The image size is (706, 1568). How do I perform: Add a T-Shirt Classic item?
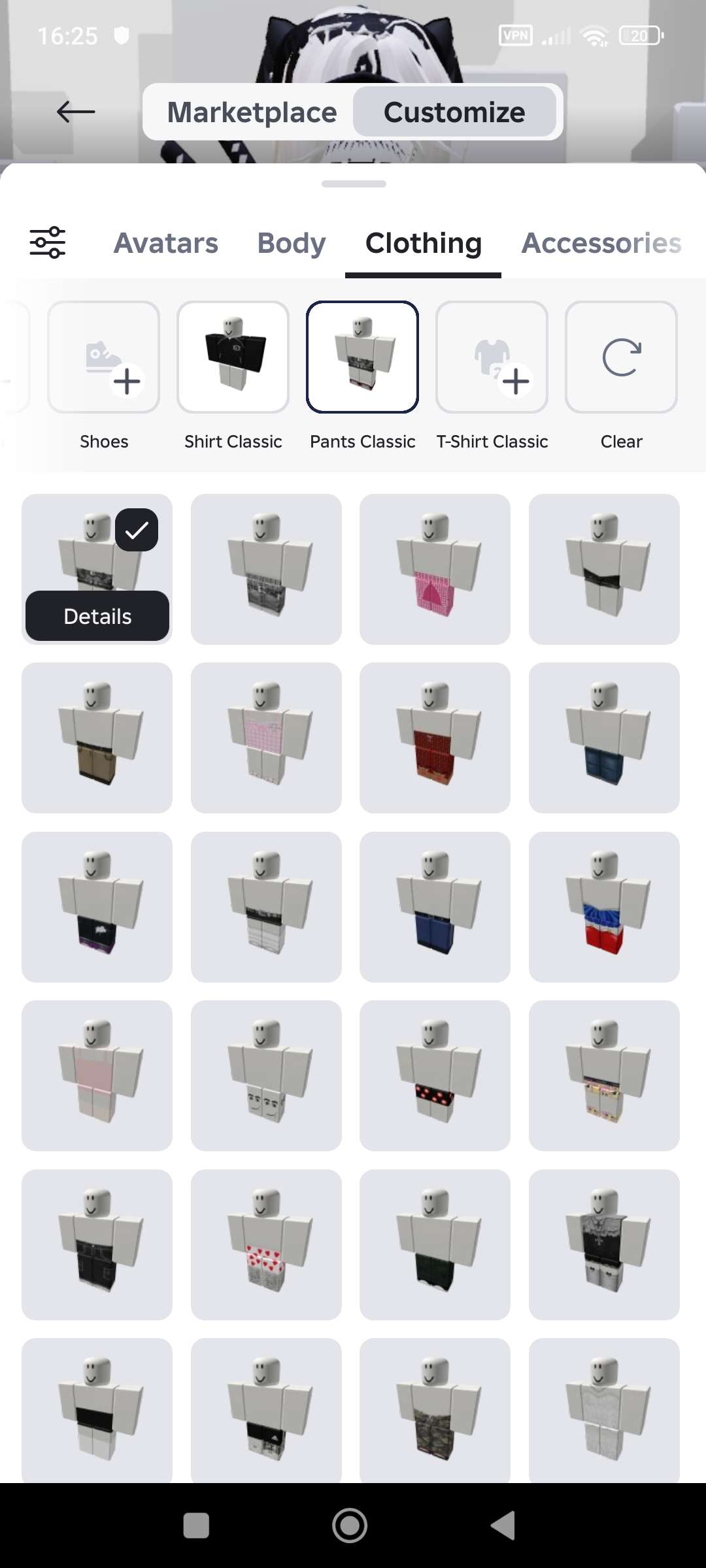pos(492,357)
